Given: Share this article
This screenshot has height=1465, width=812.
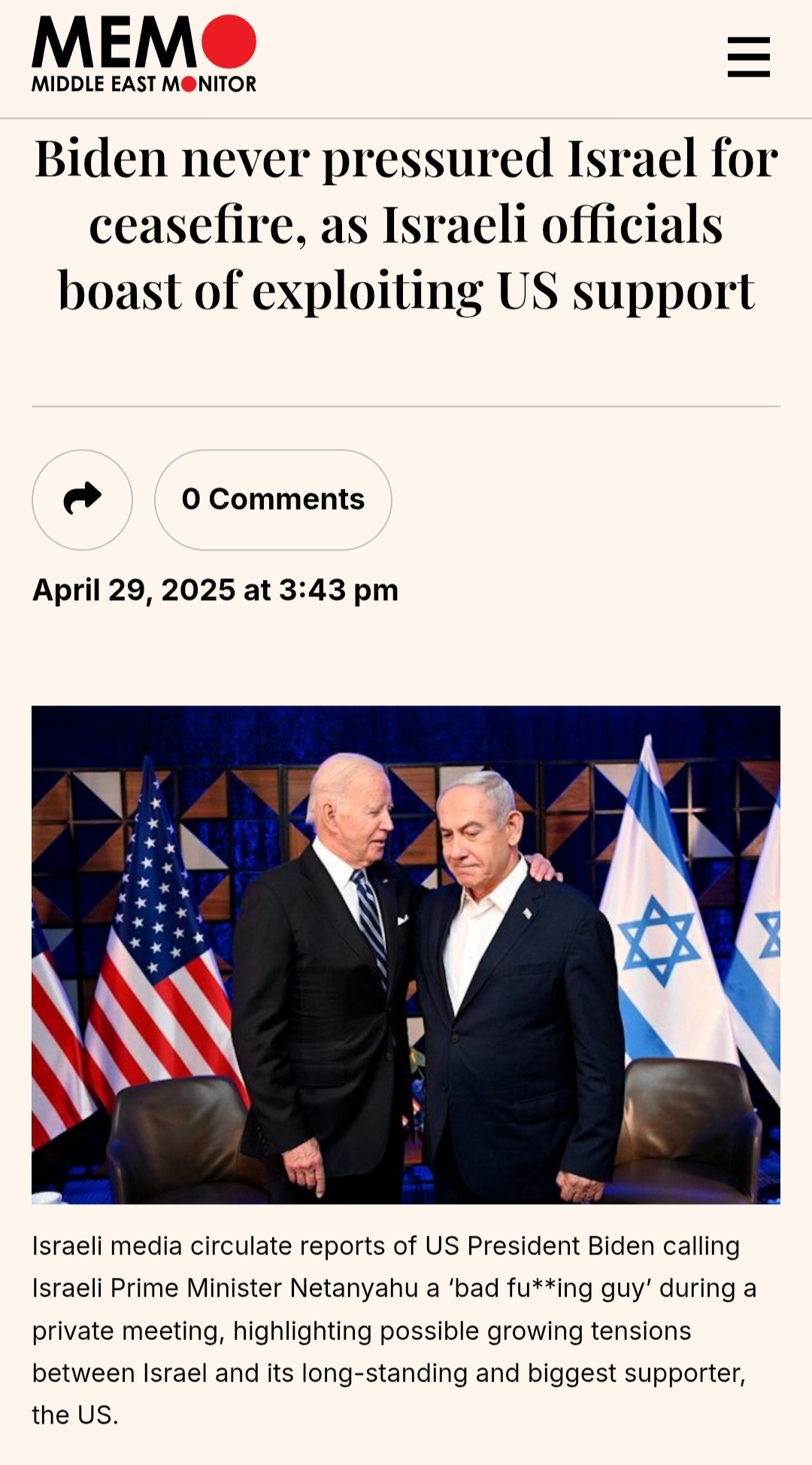Looking at the screenshot, I should (82, 499).
